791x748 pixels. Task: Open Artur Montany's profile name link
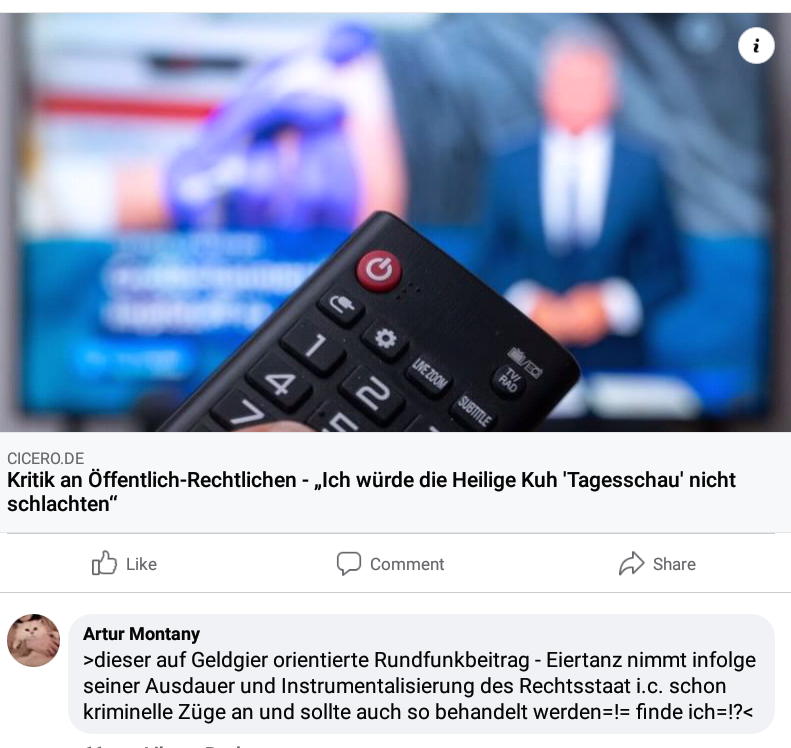click(141, 634)
